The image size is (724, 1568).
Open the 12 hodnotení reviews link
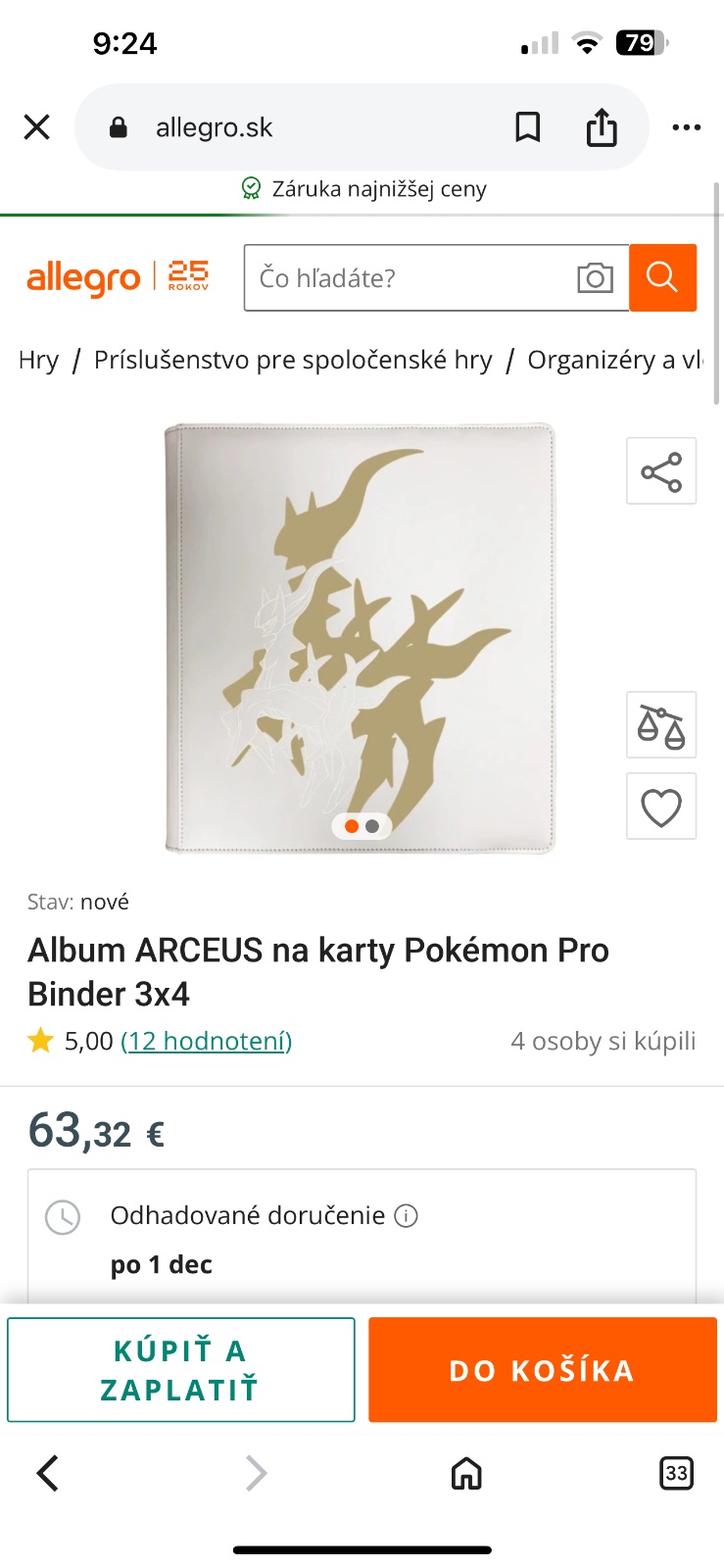(x=207, y=1041)
